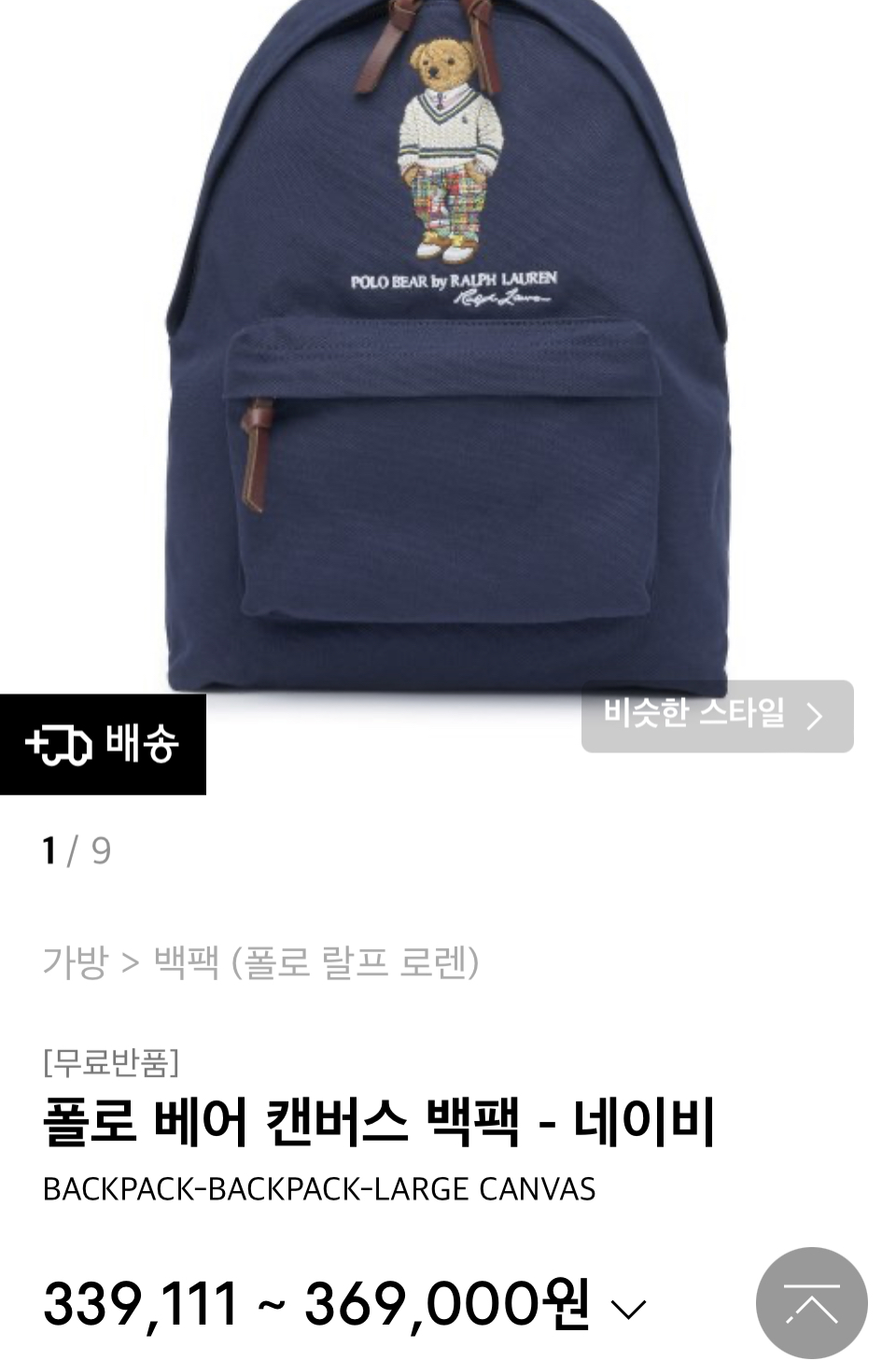Open the 백팩 (폴로 랄프 로렌) breadcrumb

click(x=316, y=961)
